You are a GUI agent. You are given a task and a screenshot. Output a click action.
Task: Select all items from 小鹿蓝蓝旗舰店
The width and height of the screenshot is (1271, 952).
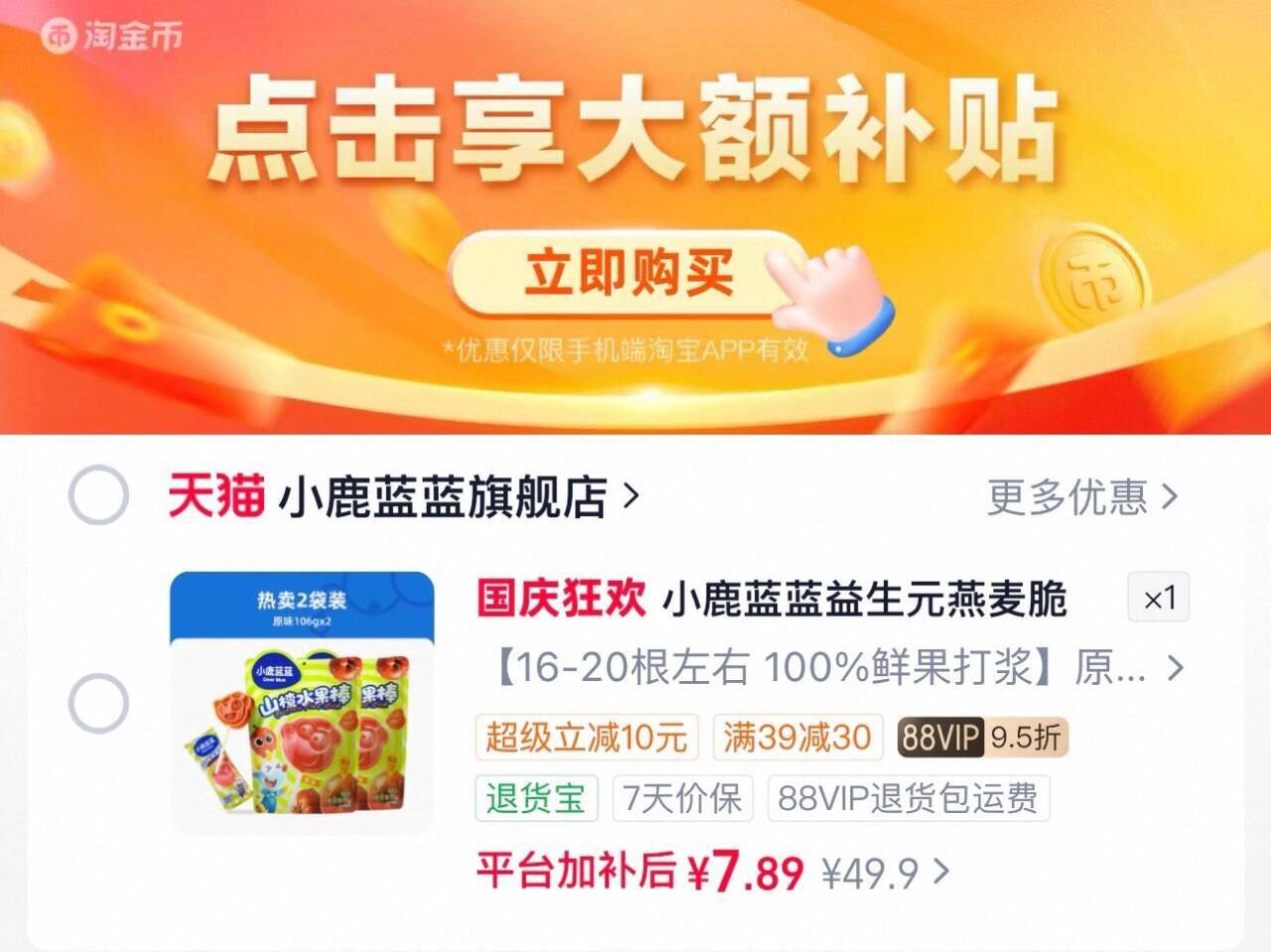[x=98, y=494]
